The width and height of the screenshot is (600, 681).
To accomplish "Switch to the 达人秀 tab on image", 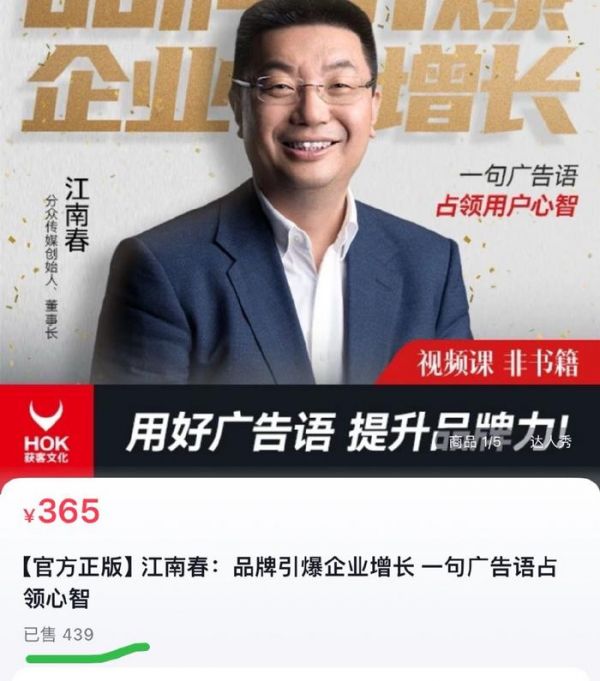I will tap(551, 442).
